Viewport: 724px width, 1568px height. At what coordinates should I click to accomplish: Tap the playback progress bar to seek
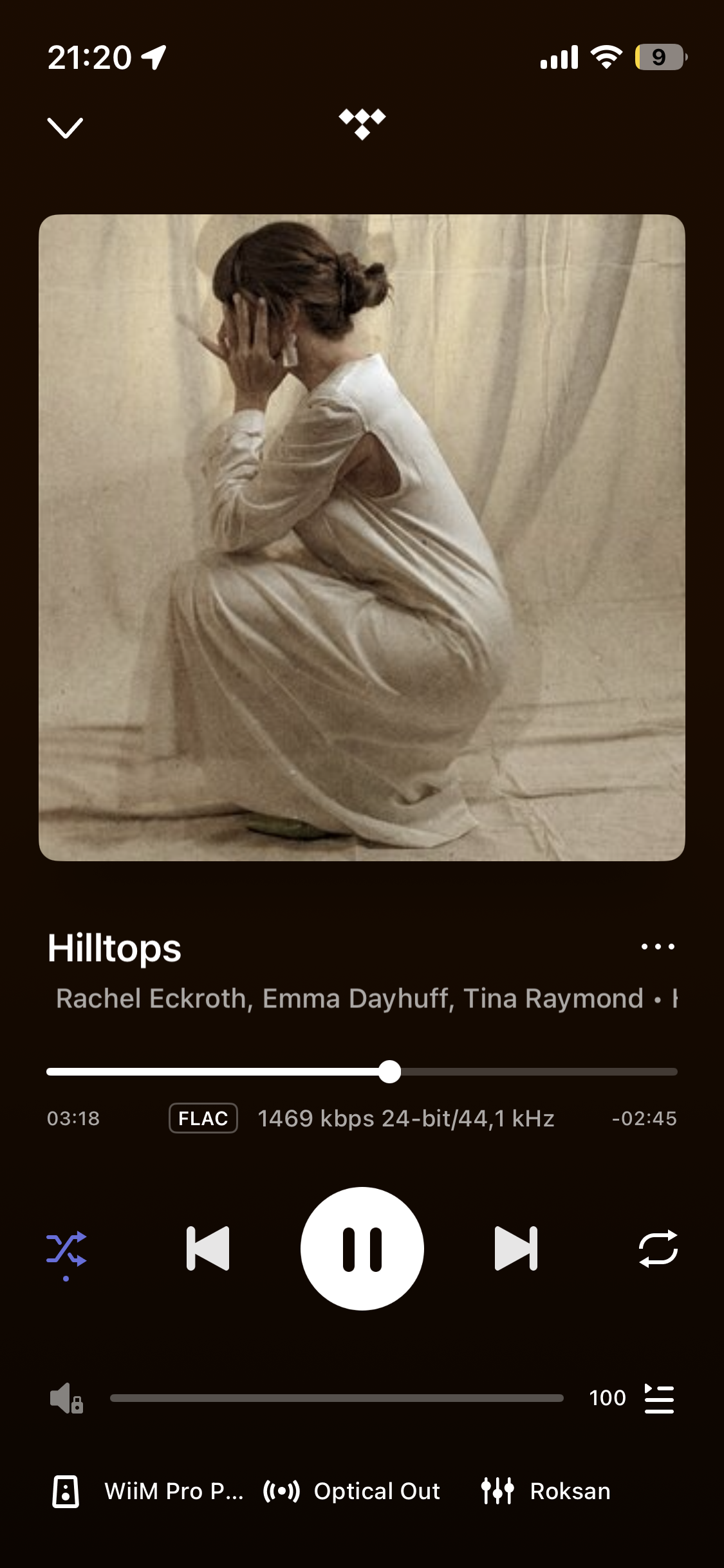362,1072
